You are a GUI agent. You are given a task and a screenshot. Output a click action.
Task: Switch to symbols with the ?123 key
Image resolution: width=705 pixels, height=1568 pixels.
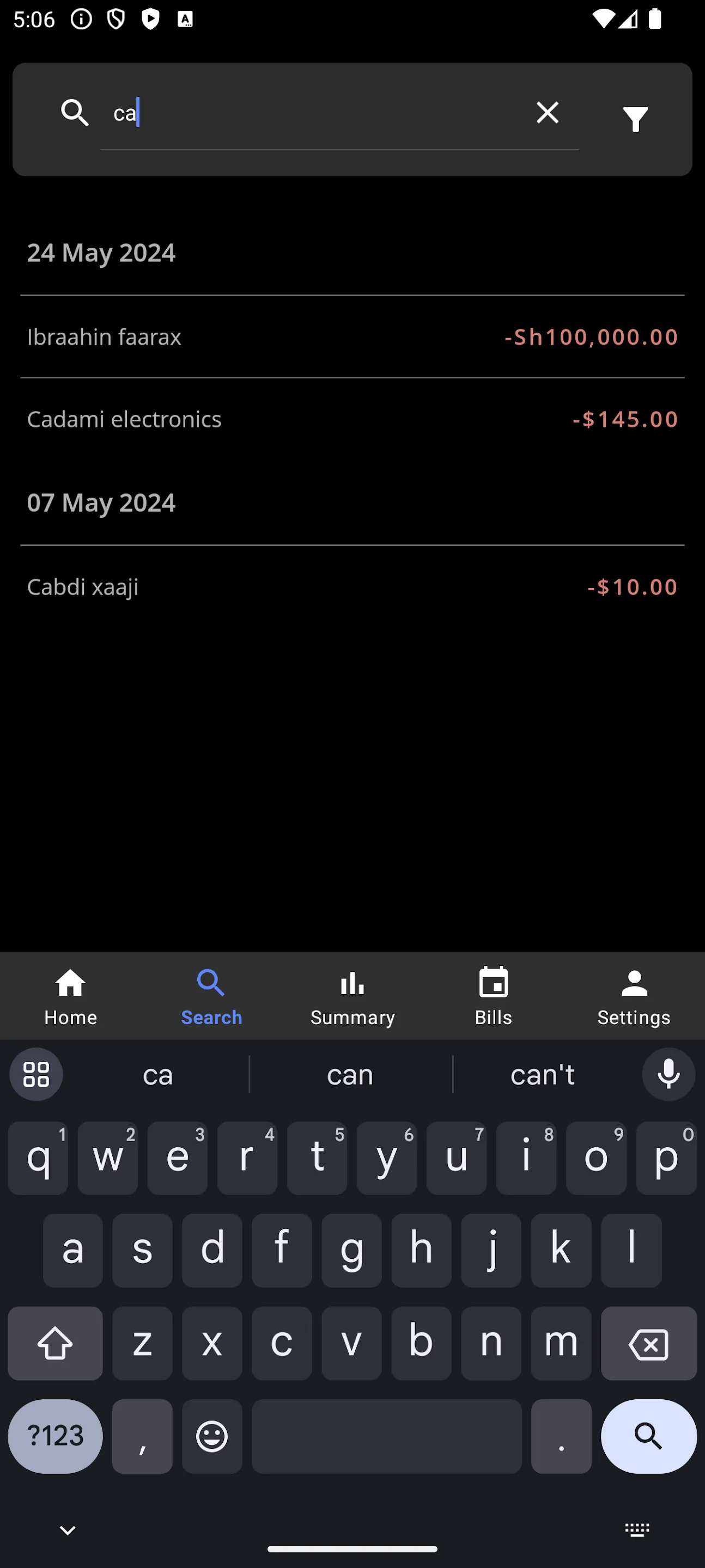coord(55,1437)
